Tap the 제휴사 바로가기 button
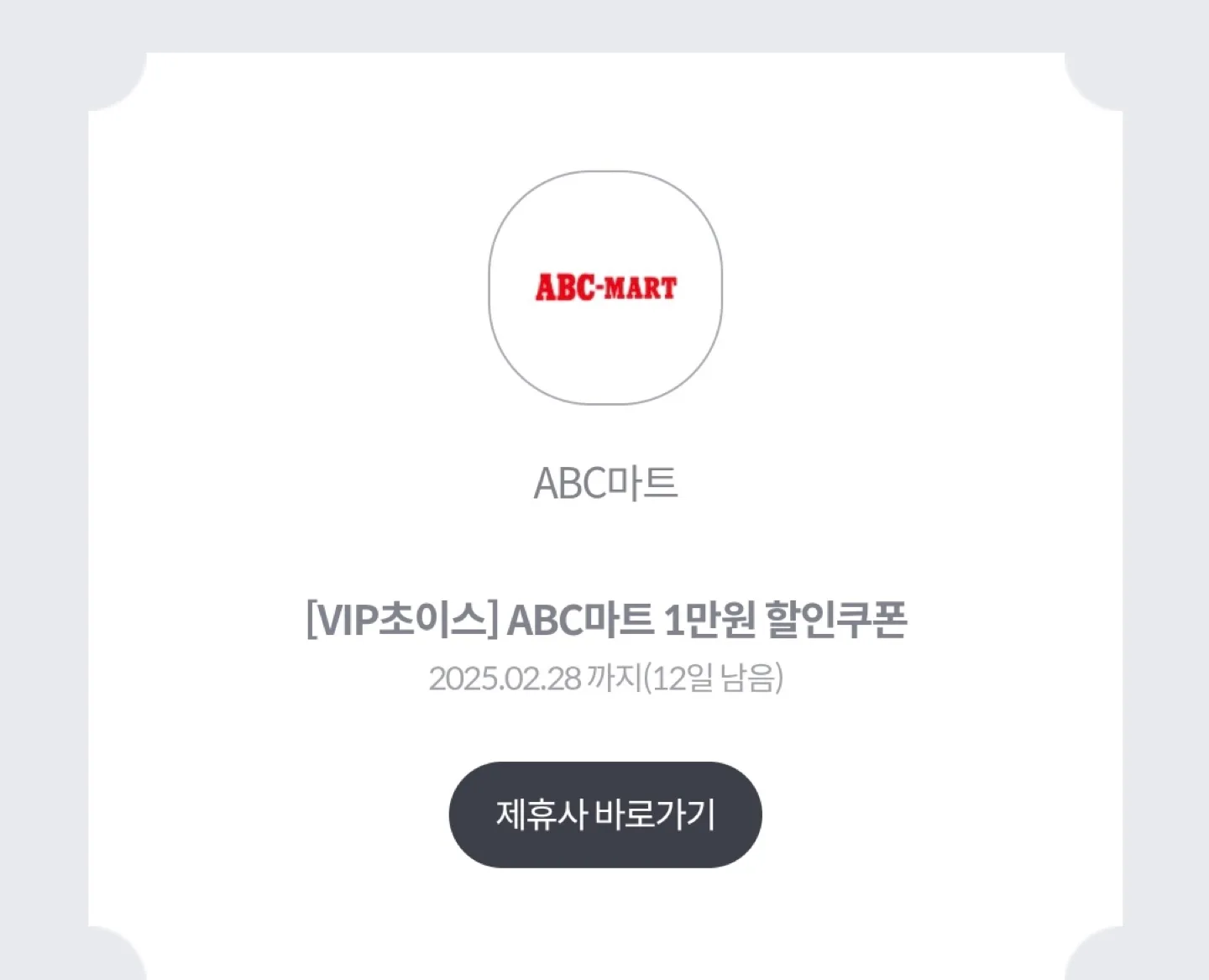The height and width of the screenshot is (980, 1209). 604,815
